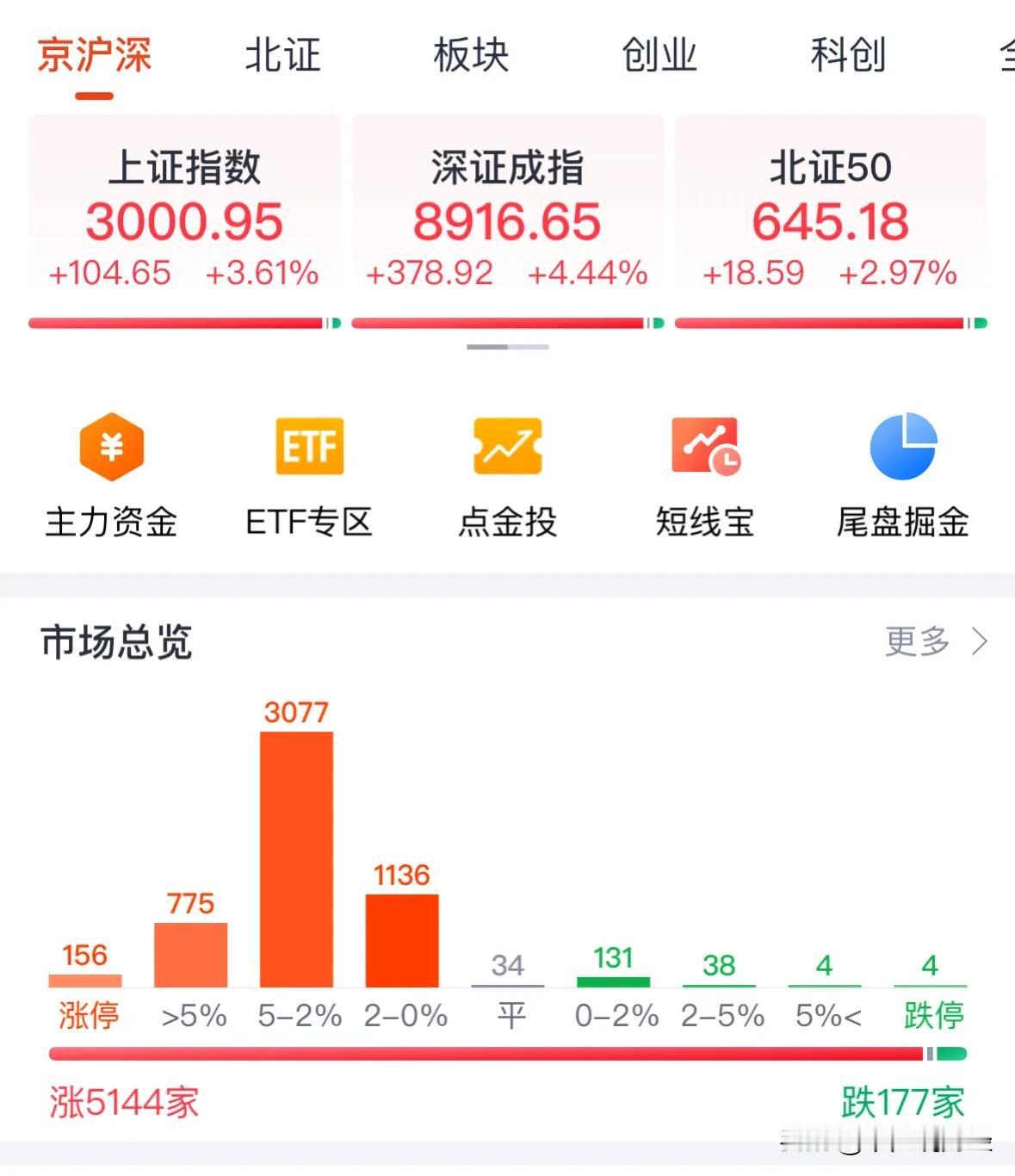Switch to 北证 tab
The width and height of the screenshot is (1015, 1176).
pos(282,55)
